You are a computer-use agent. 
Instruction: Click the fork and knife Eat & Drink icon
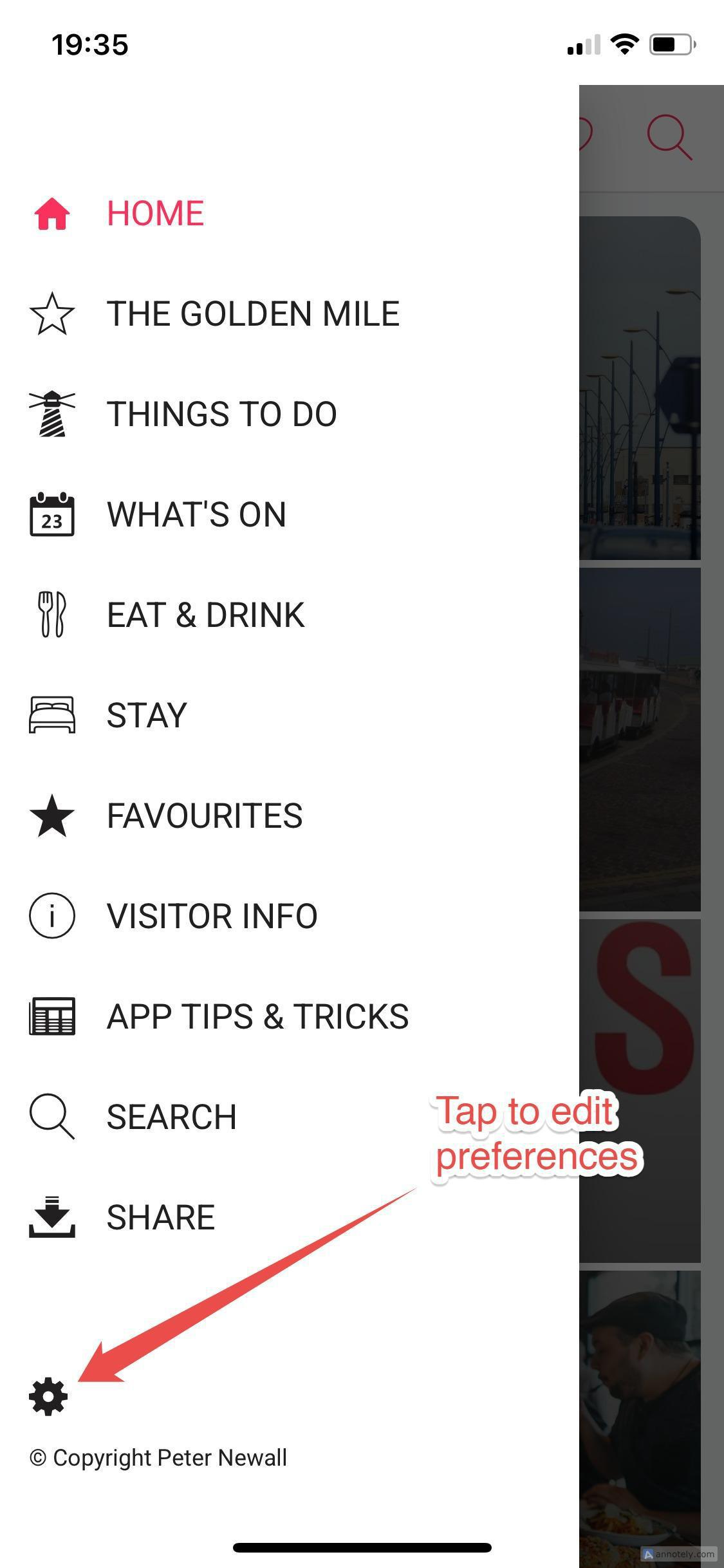[51, 613]
